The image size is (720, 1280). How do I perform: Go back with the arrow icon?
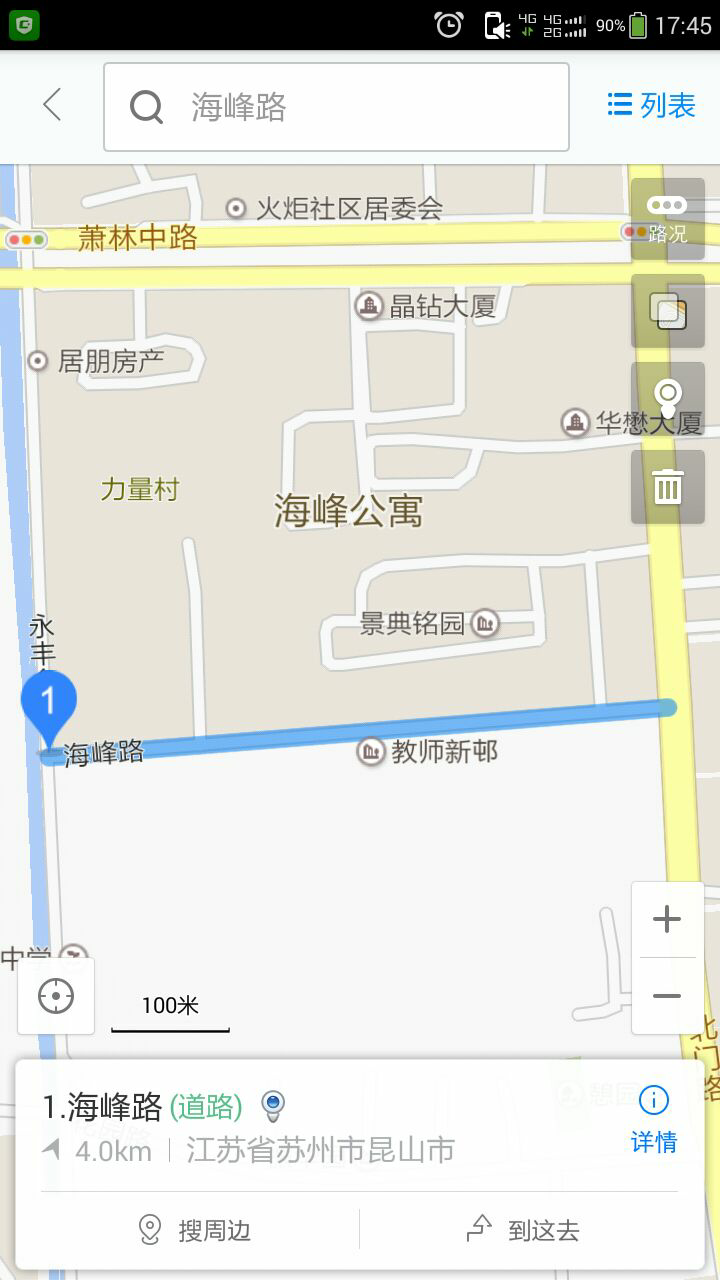52,105
